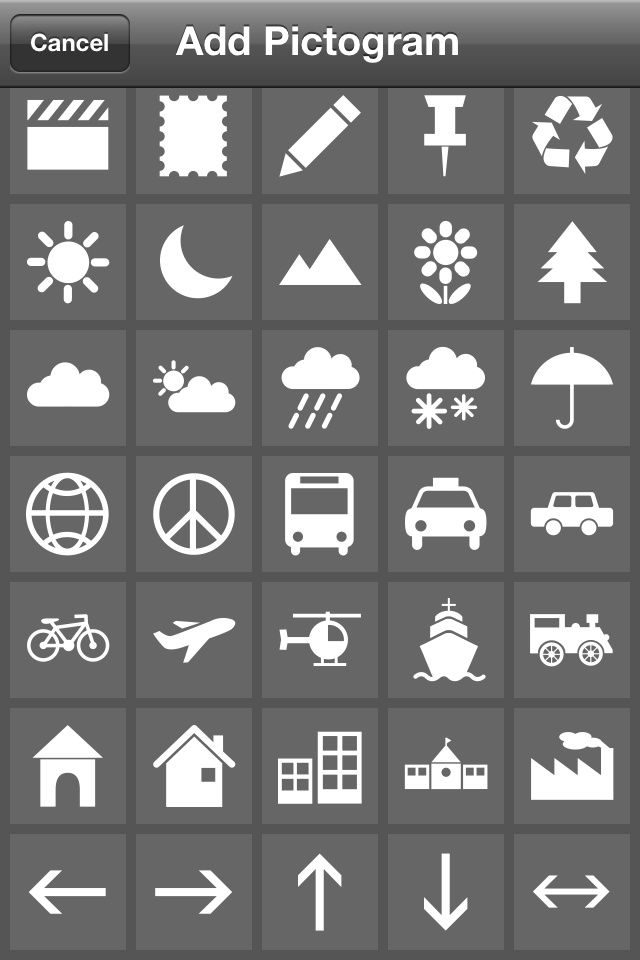
Task: Select the crescent moon pictogram
Action: pos(194,262)
